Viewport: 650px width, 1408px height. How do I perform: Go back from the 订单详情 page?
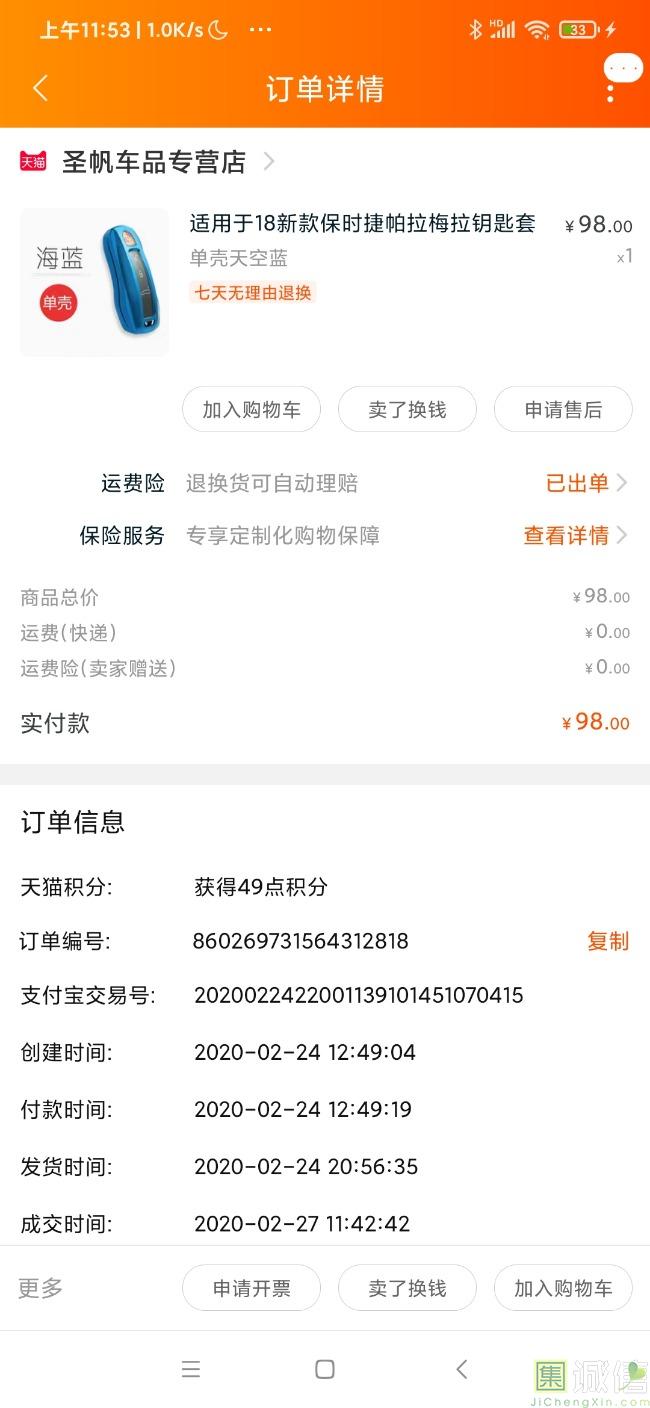pos(40,88)
